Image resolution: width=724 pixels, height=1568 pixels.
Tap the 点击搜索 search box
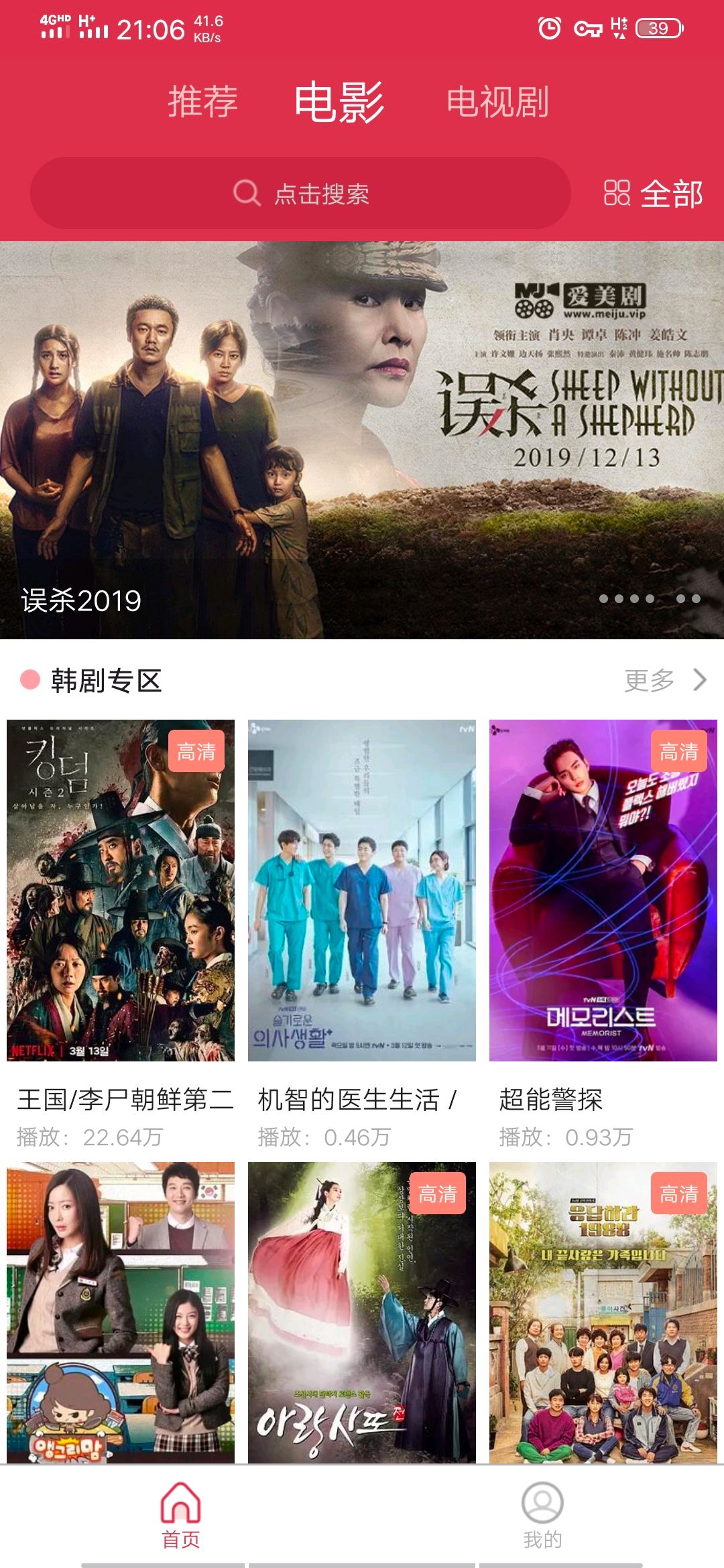300,194
